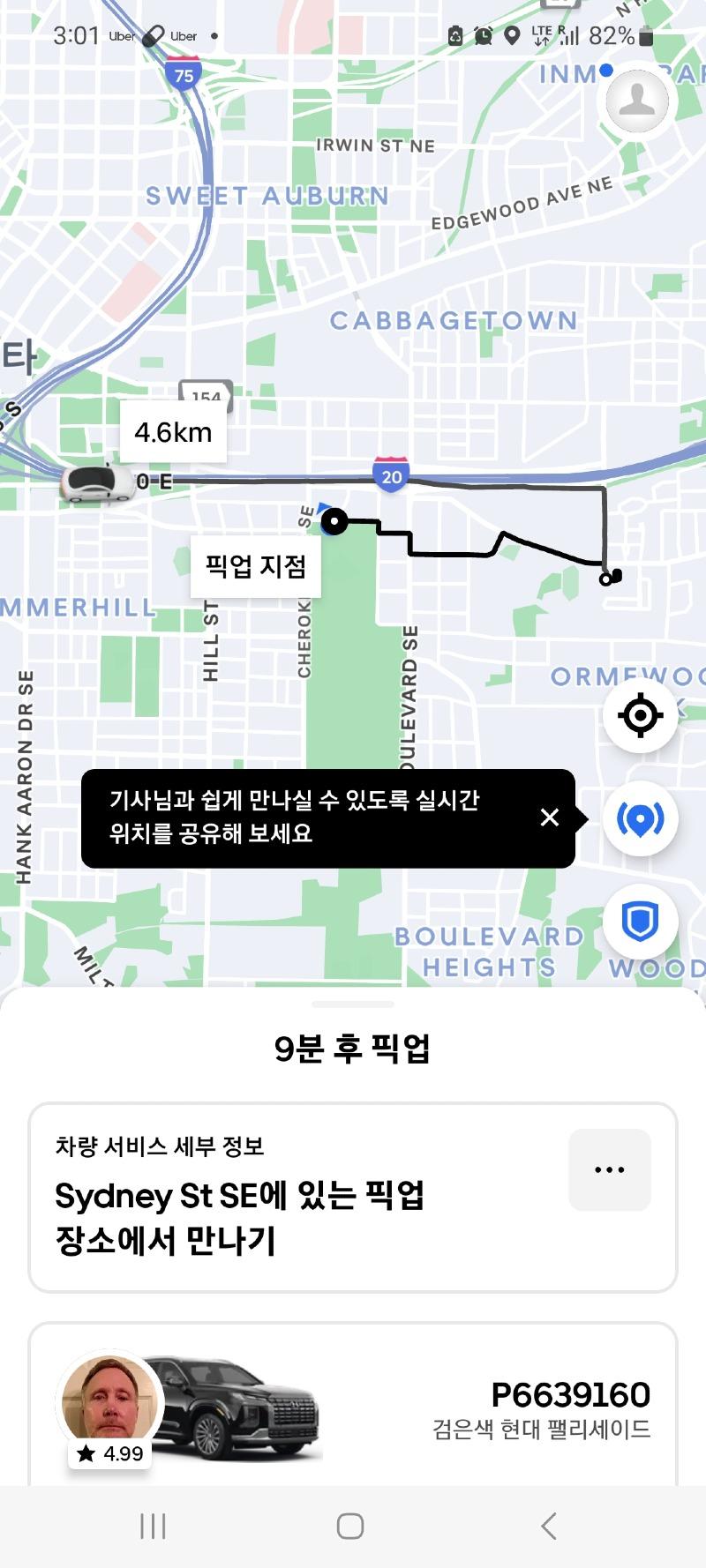The height and width of the screenshot is (1568, 706).
Task: View driver and vehicle P6639160 details
Action: click(x=353, y=1407)
